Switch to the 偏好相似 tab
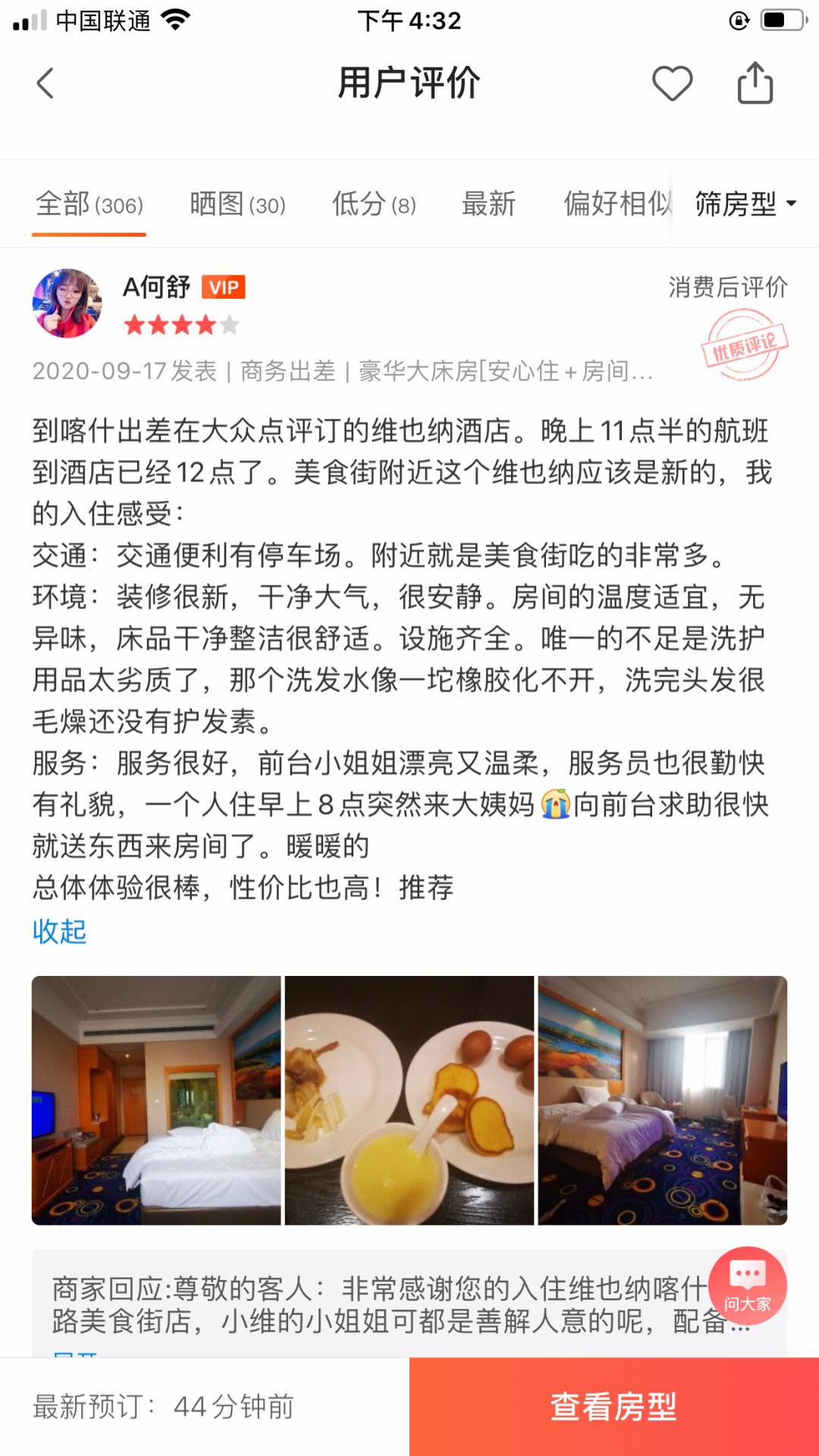The image size is (819, 1456). (617, 204)
